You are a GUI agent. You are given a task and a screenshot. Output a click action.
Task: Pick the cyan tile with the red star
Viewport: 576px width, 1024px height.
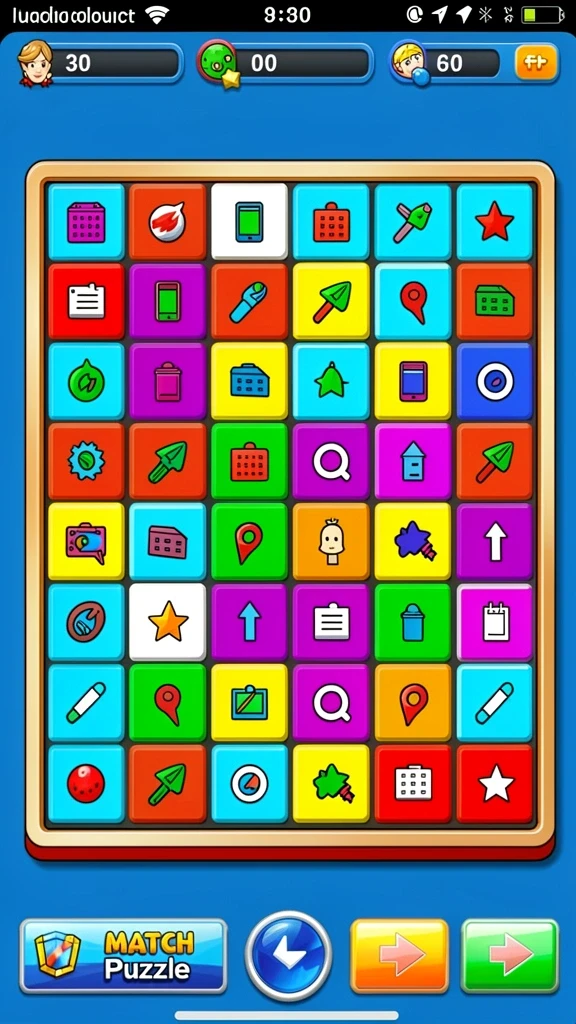click(x=494, y=221)
